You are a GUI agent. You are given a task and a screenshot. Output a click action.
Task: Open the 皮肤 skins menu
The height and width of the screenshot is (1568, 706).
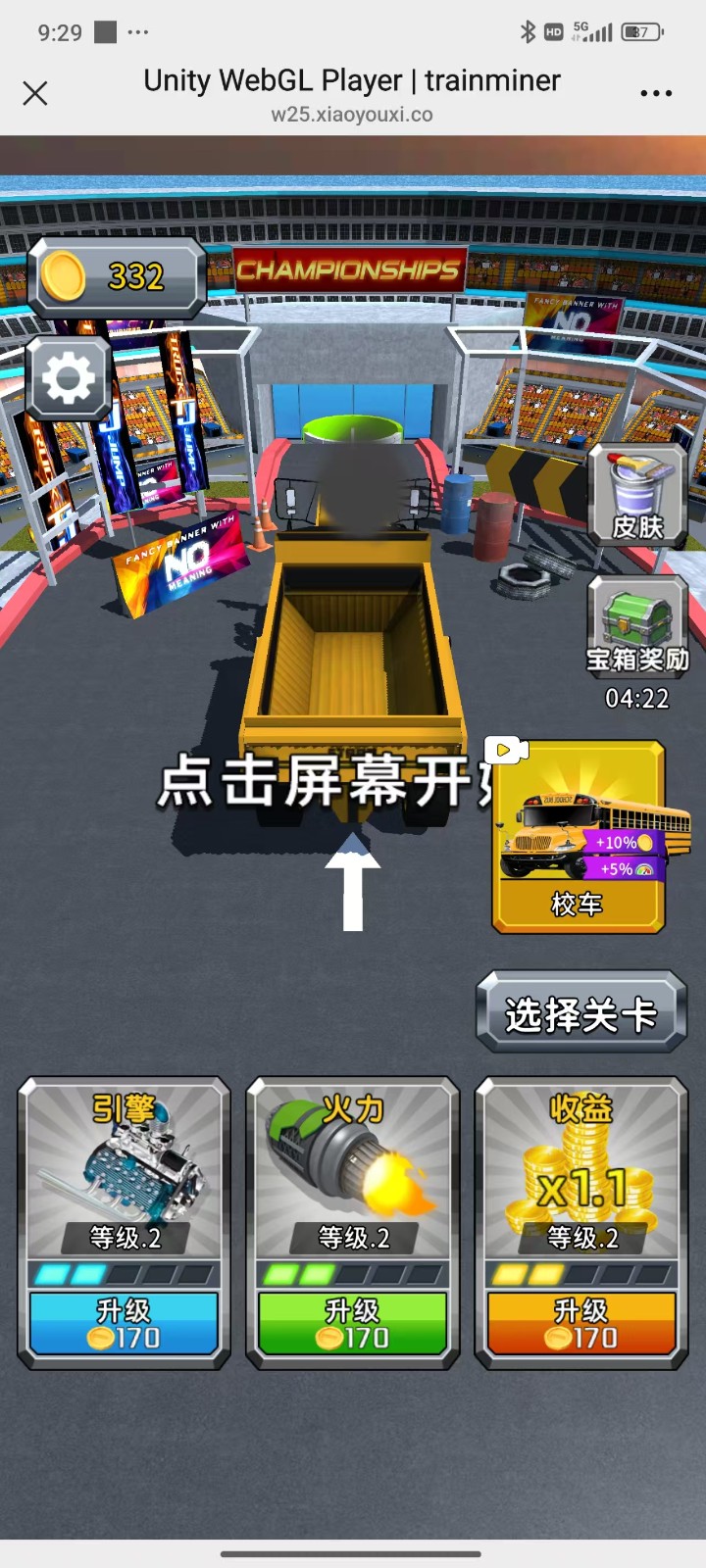coord(637,495)
